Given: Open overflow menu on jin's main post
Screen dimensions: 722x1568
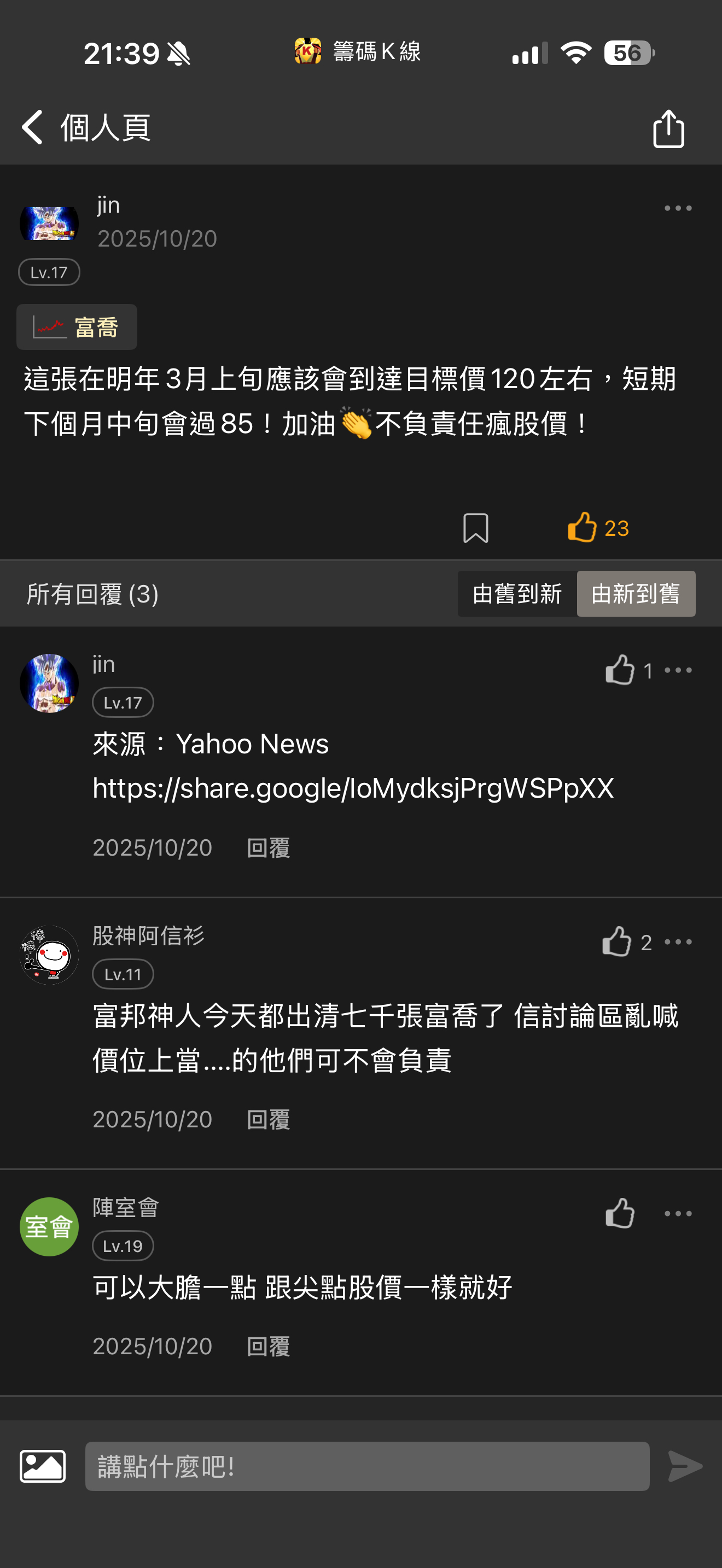Looking at the screenshot, I should pyautogui.click(x=678, y=209).
